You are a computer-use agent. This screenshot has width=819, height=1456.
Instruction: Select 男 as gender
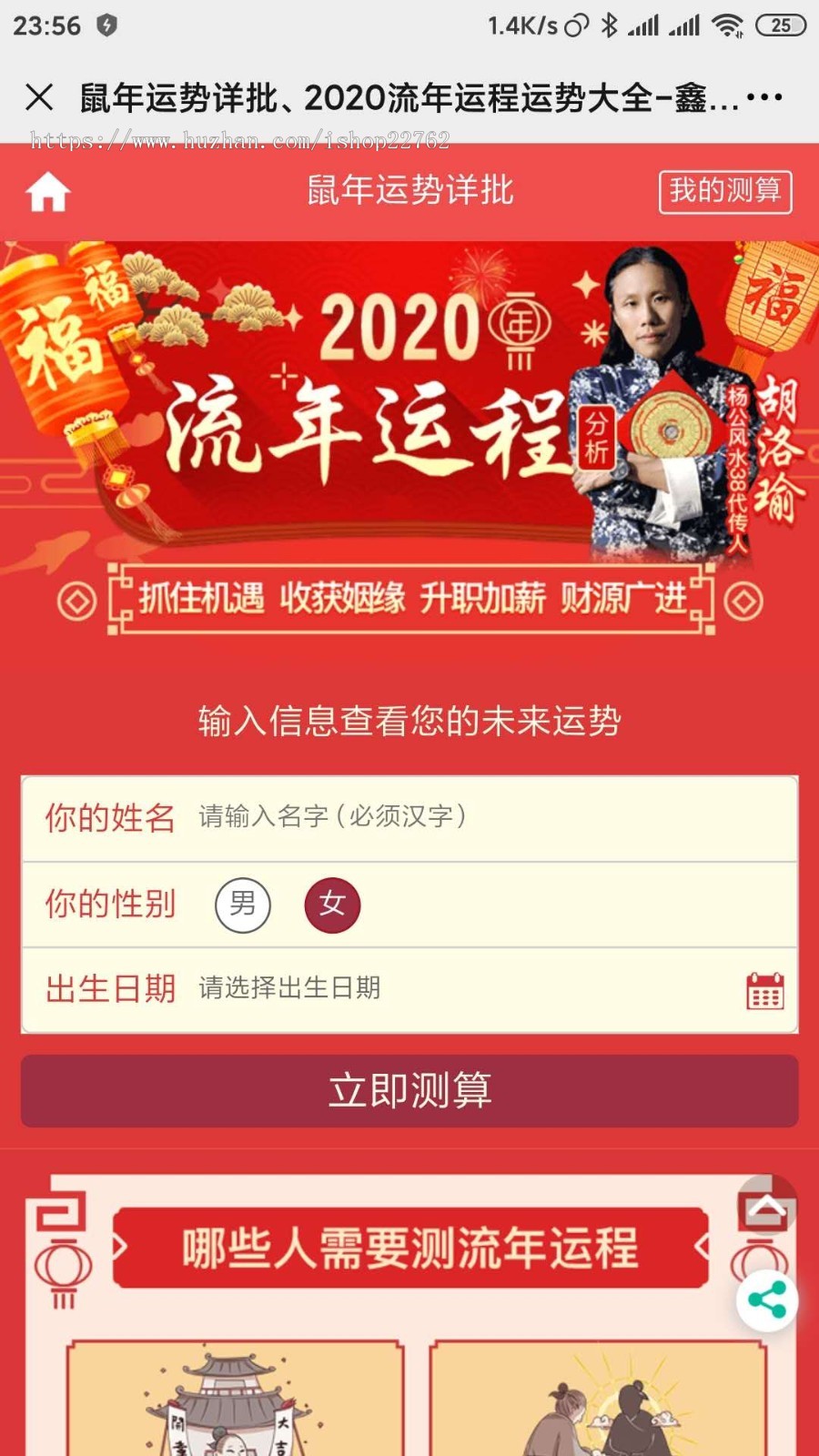pos(243,905)
